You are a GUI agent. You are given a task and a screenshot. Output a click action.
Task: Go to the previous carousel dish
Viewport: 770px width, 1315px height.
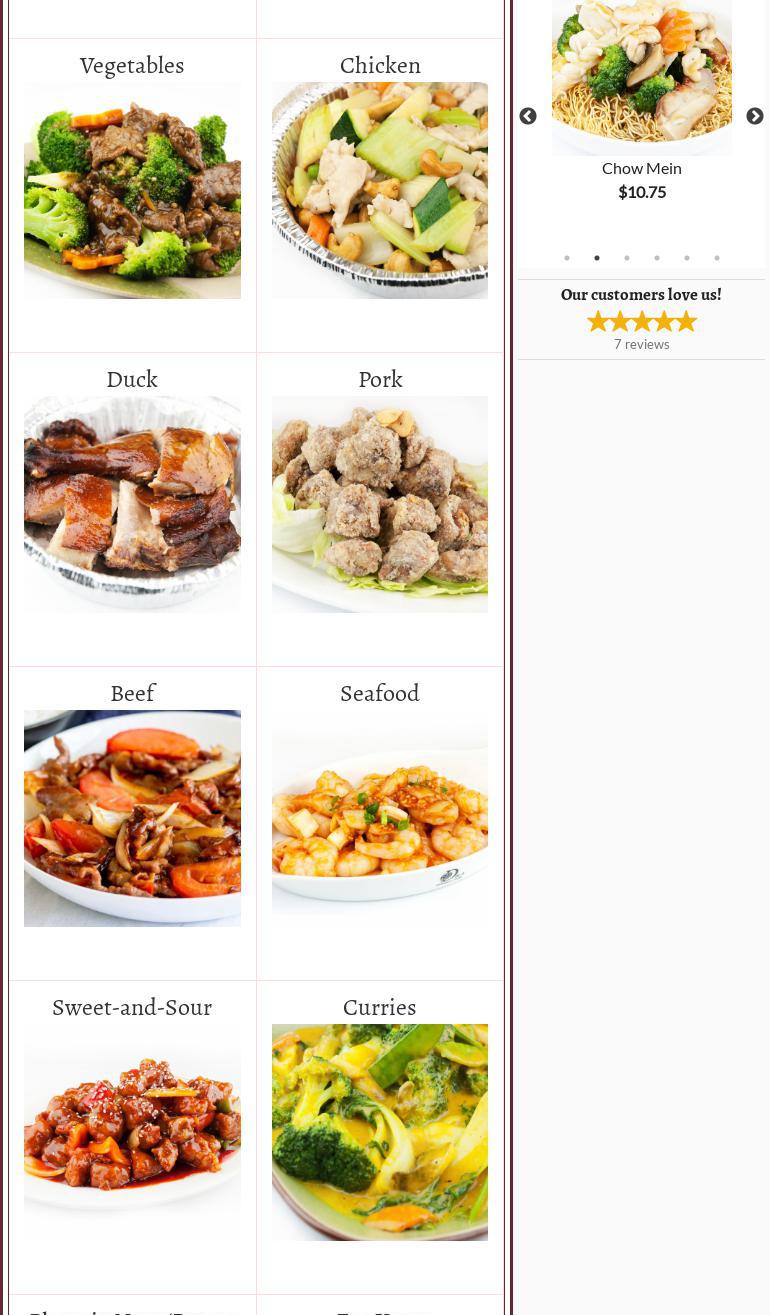[528, 117]
